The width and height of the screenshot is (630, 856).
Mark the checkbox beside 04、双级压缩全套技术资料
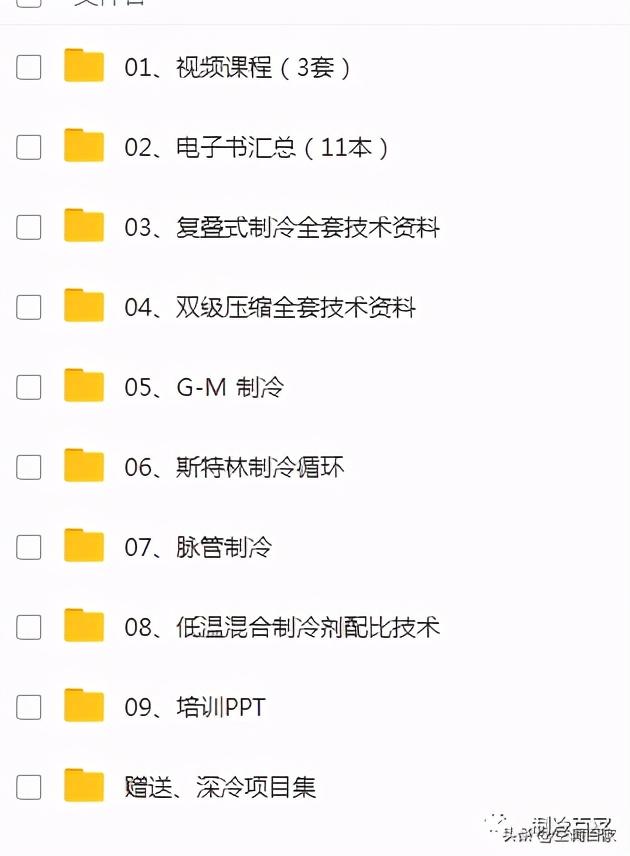pos(29,308)
